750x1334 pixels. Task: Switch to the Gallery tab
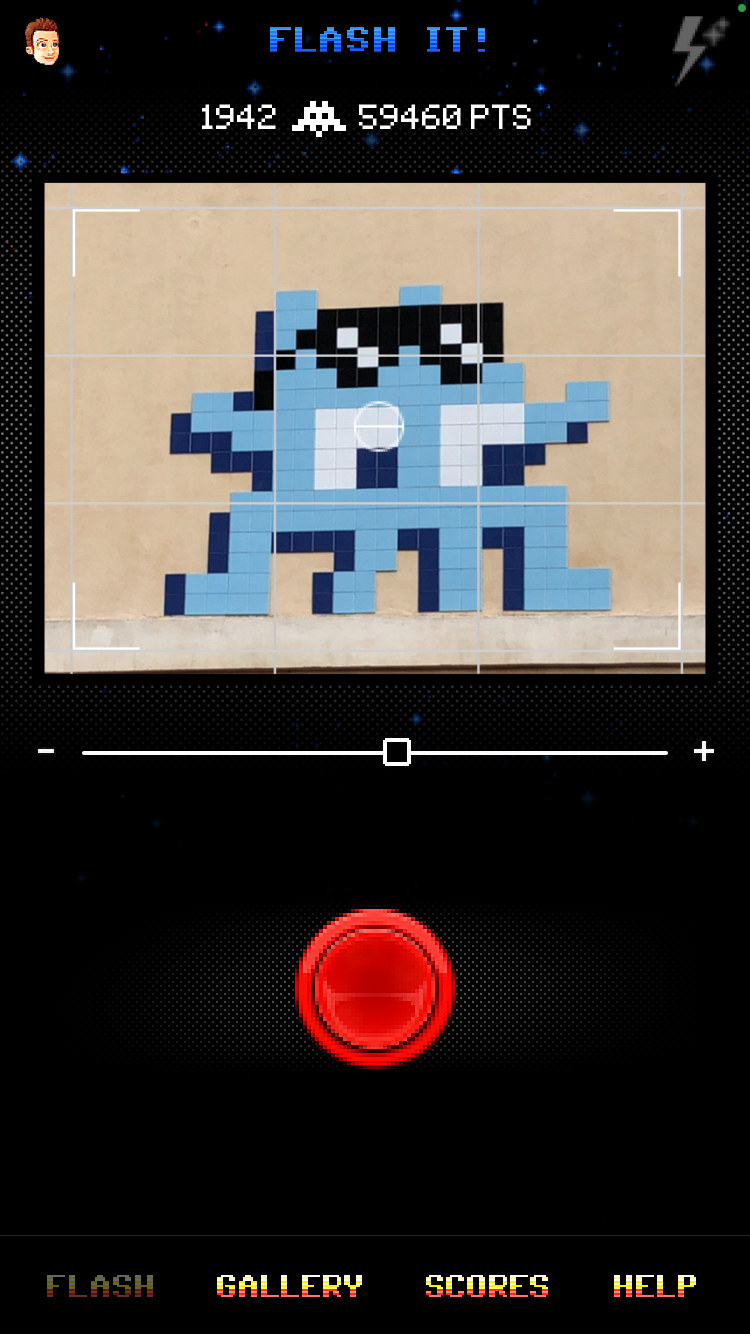click(x=289, y=1286)
